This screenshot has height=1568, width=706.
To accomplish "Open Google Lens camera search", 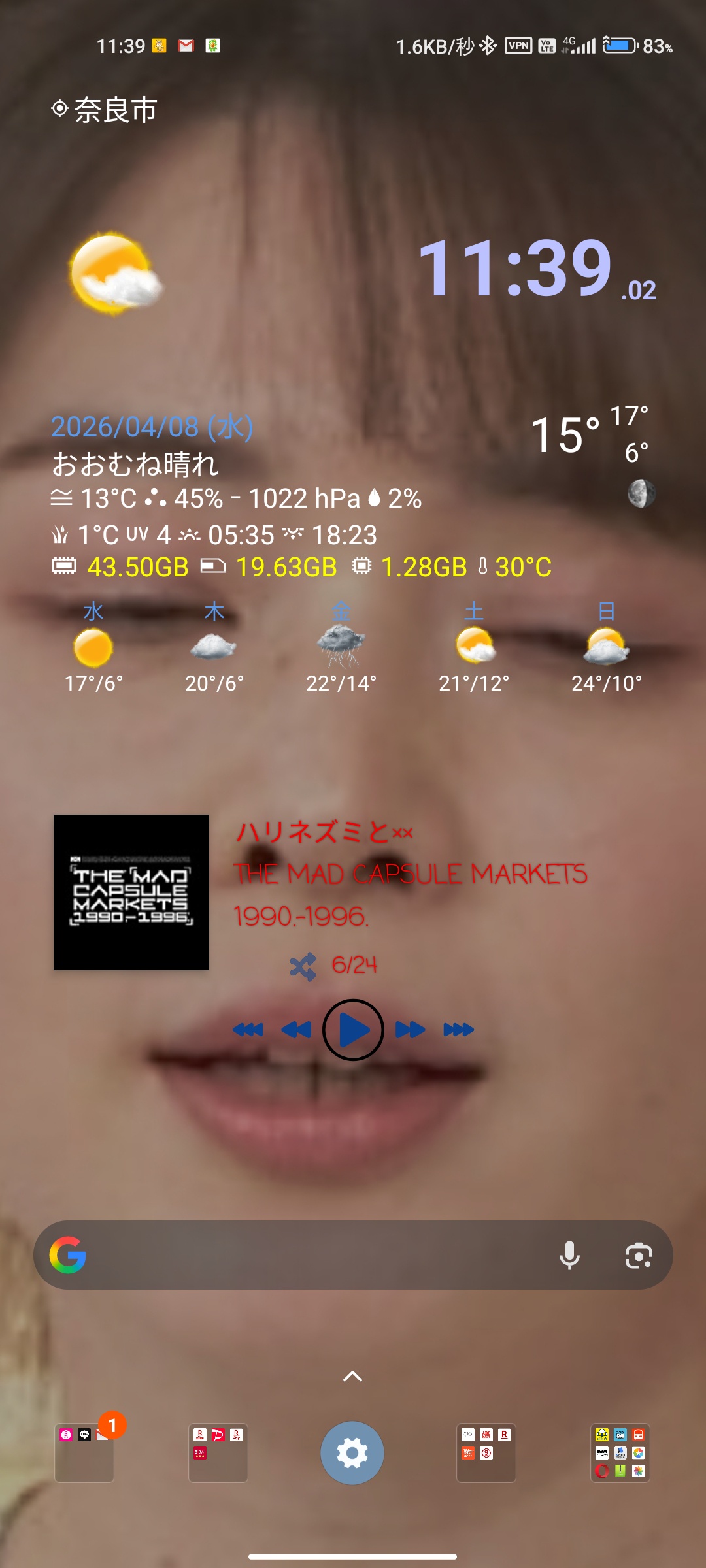I will [x=639, y=1255].
